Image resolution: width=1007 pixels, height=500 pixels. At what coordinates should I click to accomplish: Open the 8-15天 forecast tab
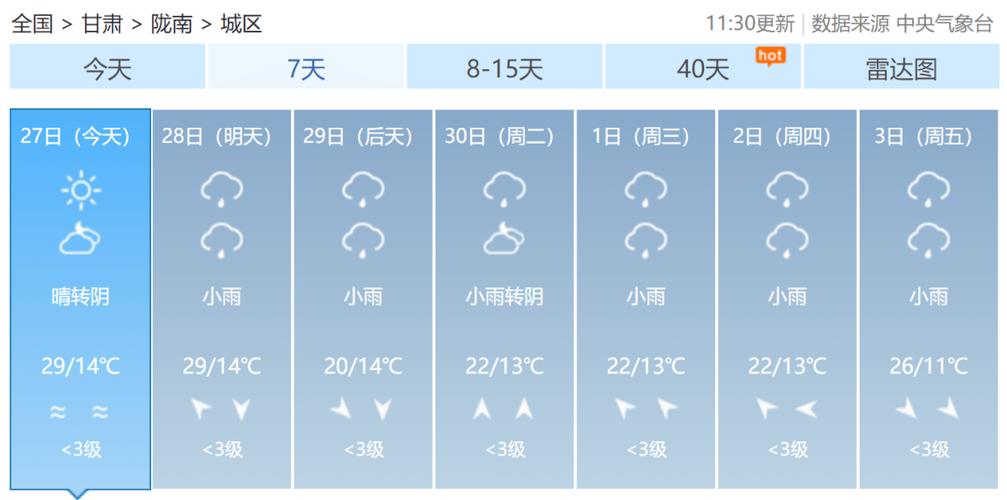[x=504, y=68]
